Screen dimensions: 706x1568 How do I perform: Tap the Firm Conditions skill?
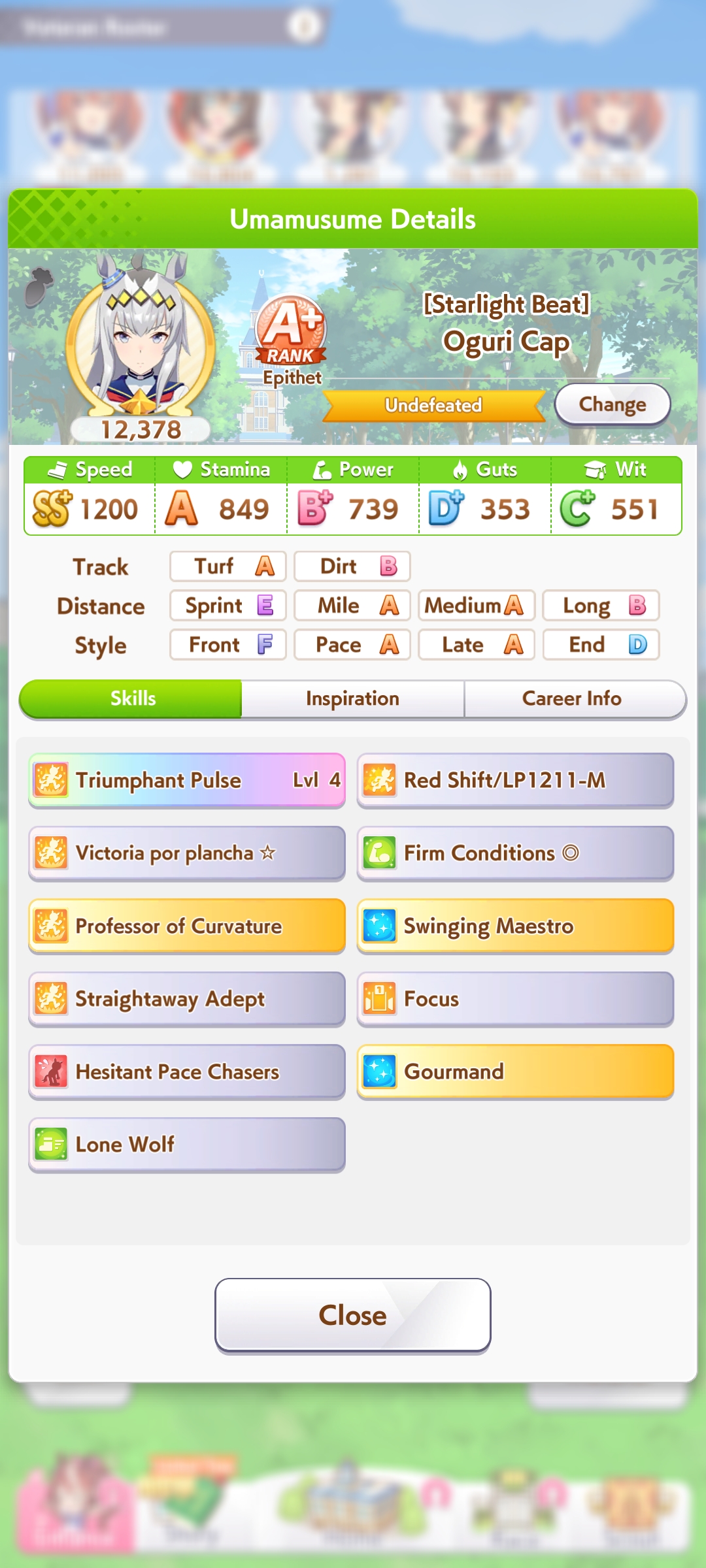[x=515, y=853]
